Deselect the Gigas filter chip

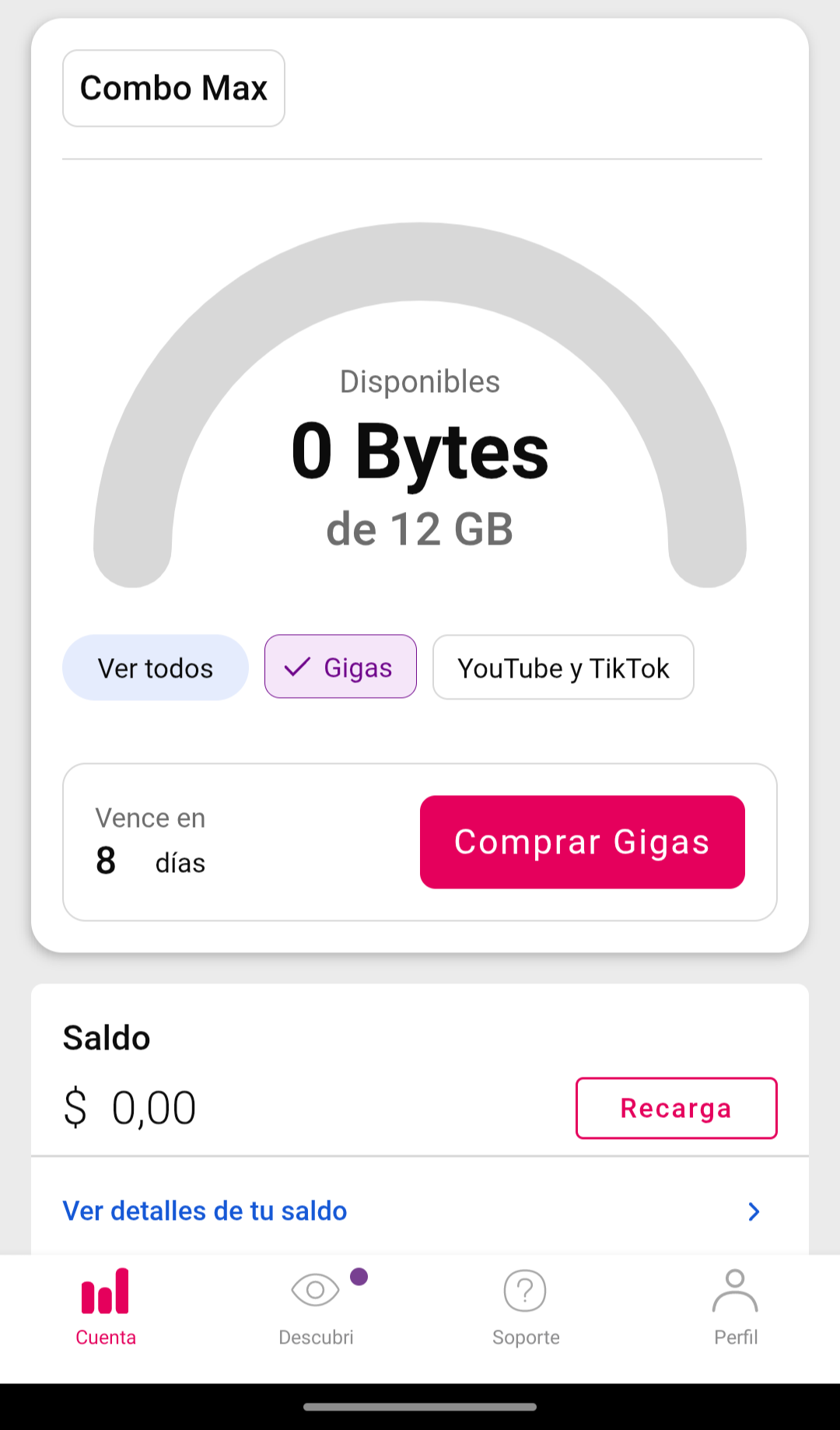pyautogui.click(x=341, y=667)
